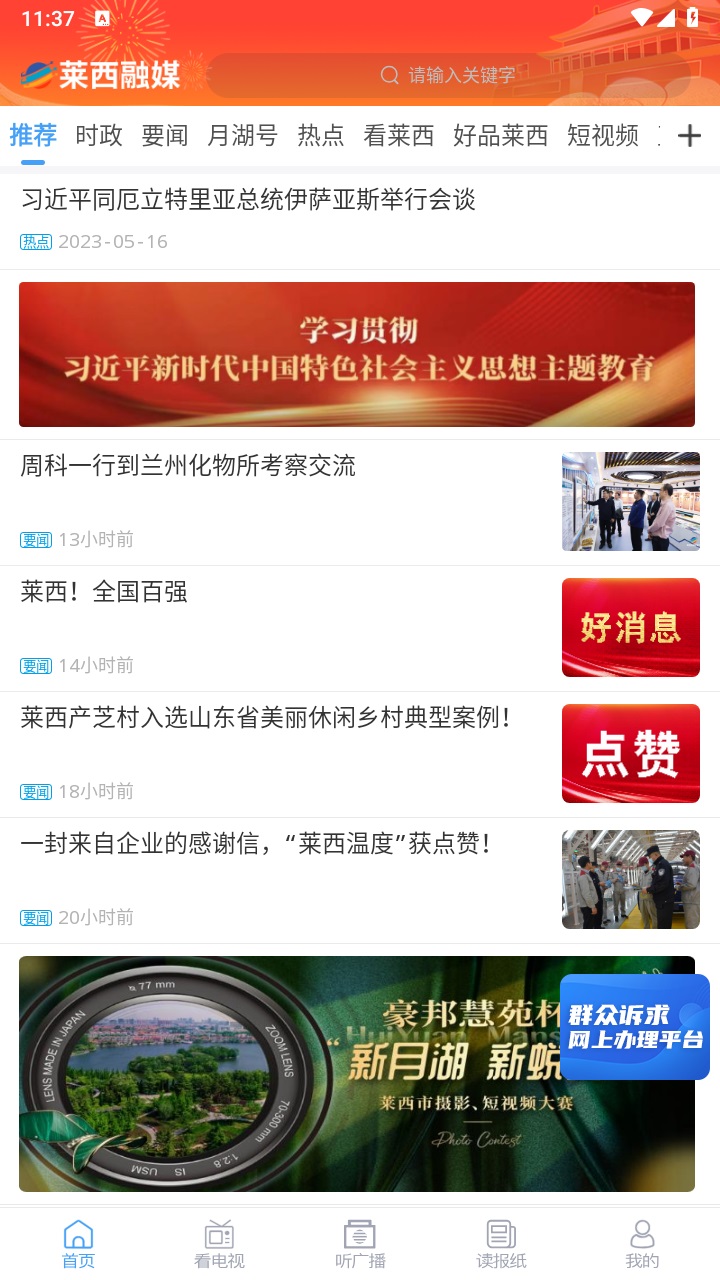
Task: Switch to the 短视频 tab
Action: pos(603,136)
